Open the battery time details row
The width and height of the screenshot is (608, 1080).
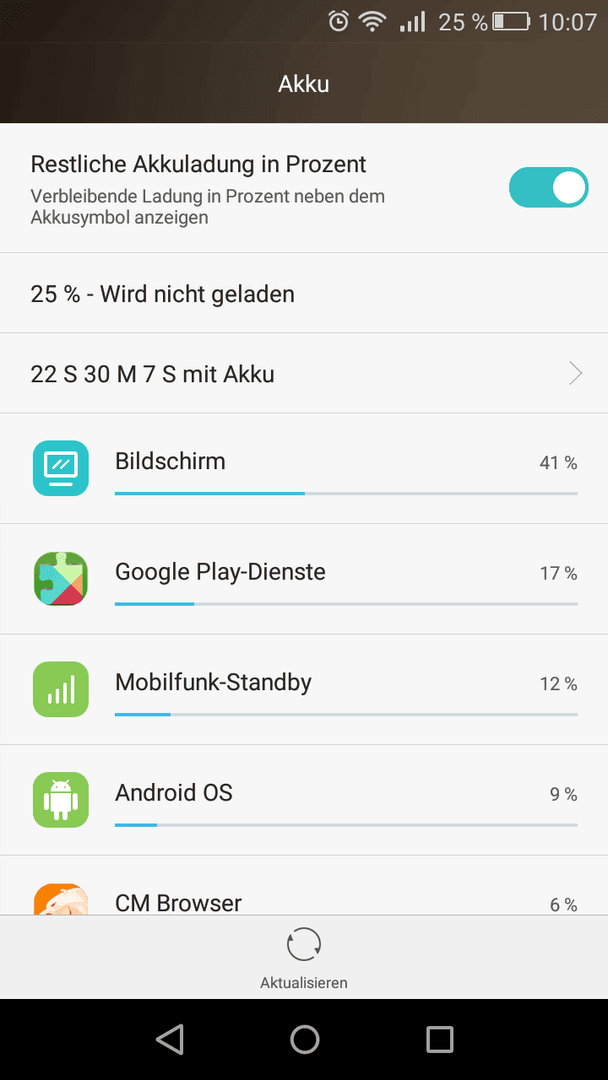tap(304, 374)
